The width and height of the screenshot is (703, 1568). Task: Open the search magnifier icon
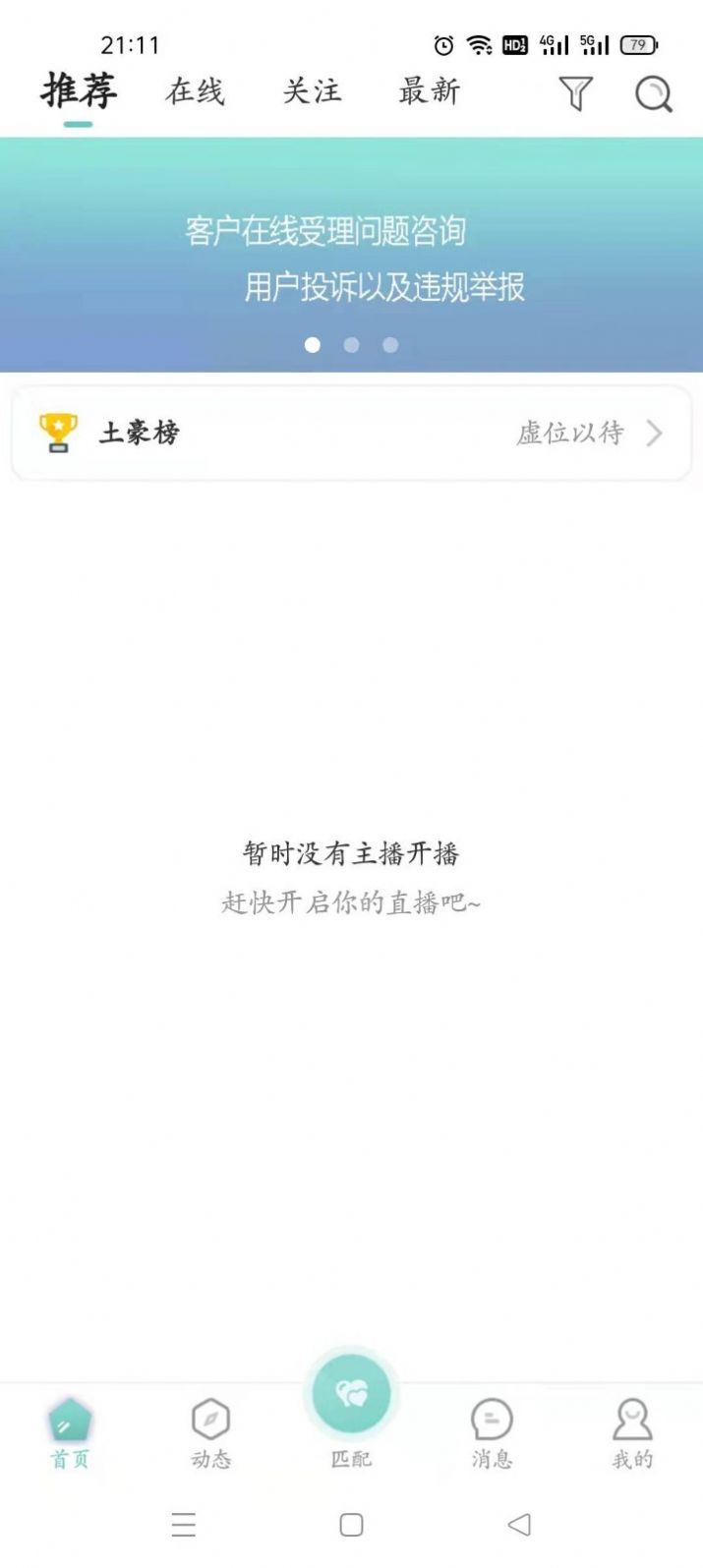[x=653, y=94]
